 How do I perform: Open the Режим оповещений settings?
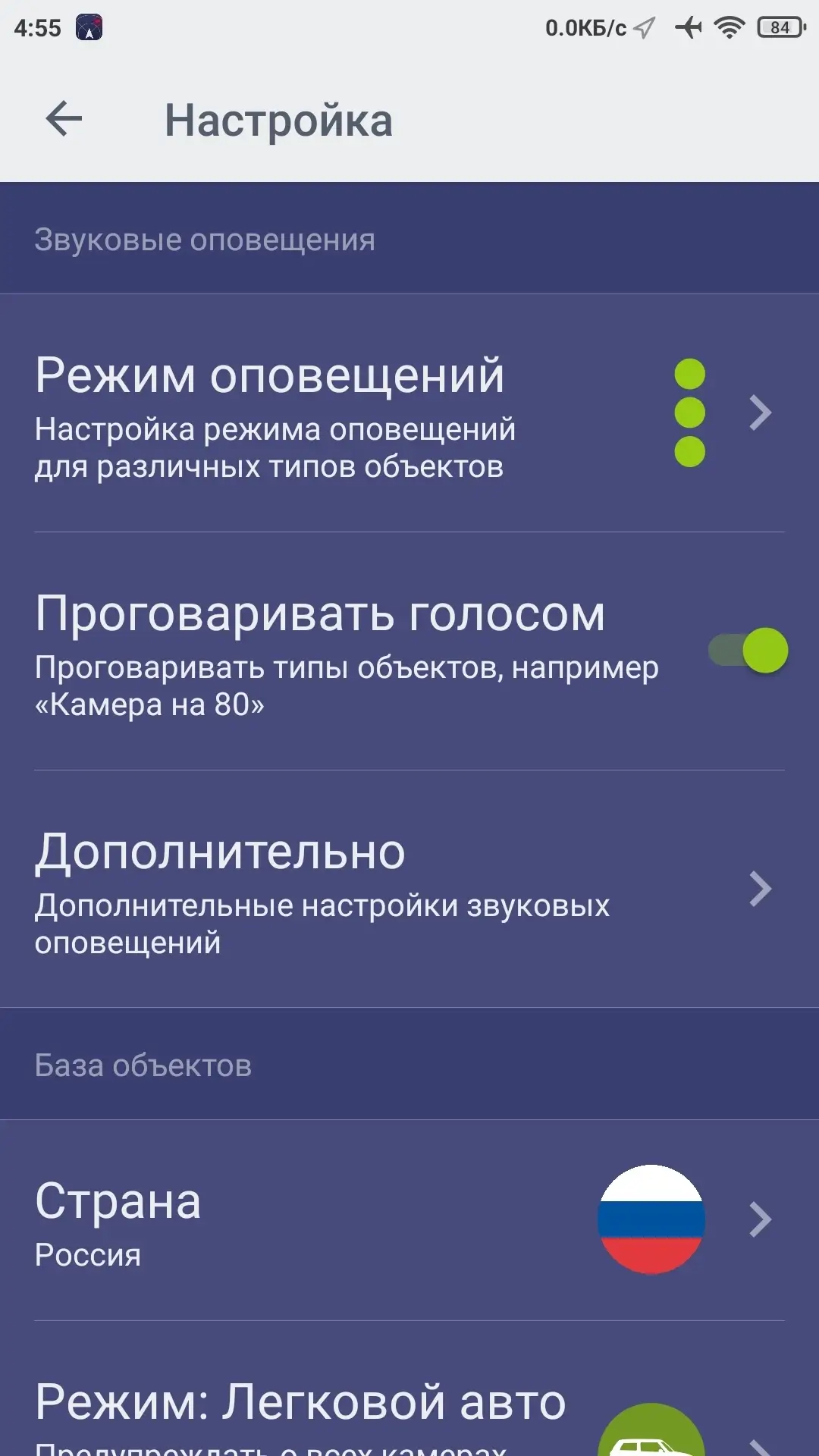pos(409,413)
